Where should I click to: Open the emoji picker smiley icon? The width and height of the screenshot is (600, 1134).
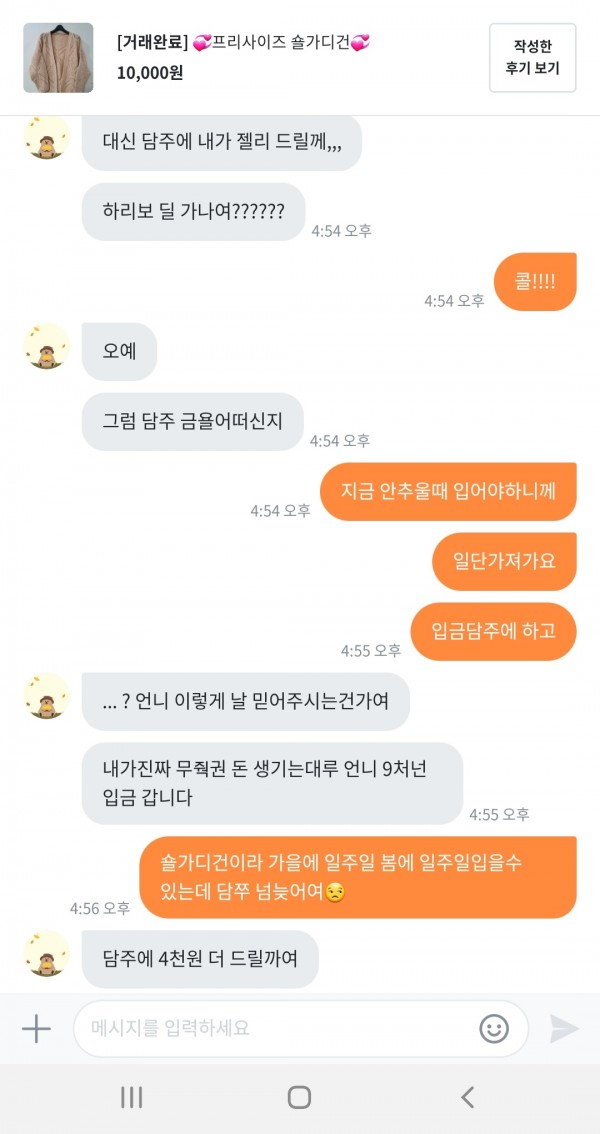tap(493, 1029)
